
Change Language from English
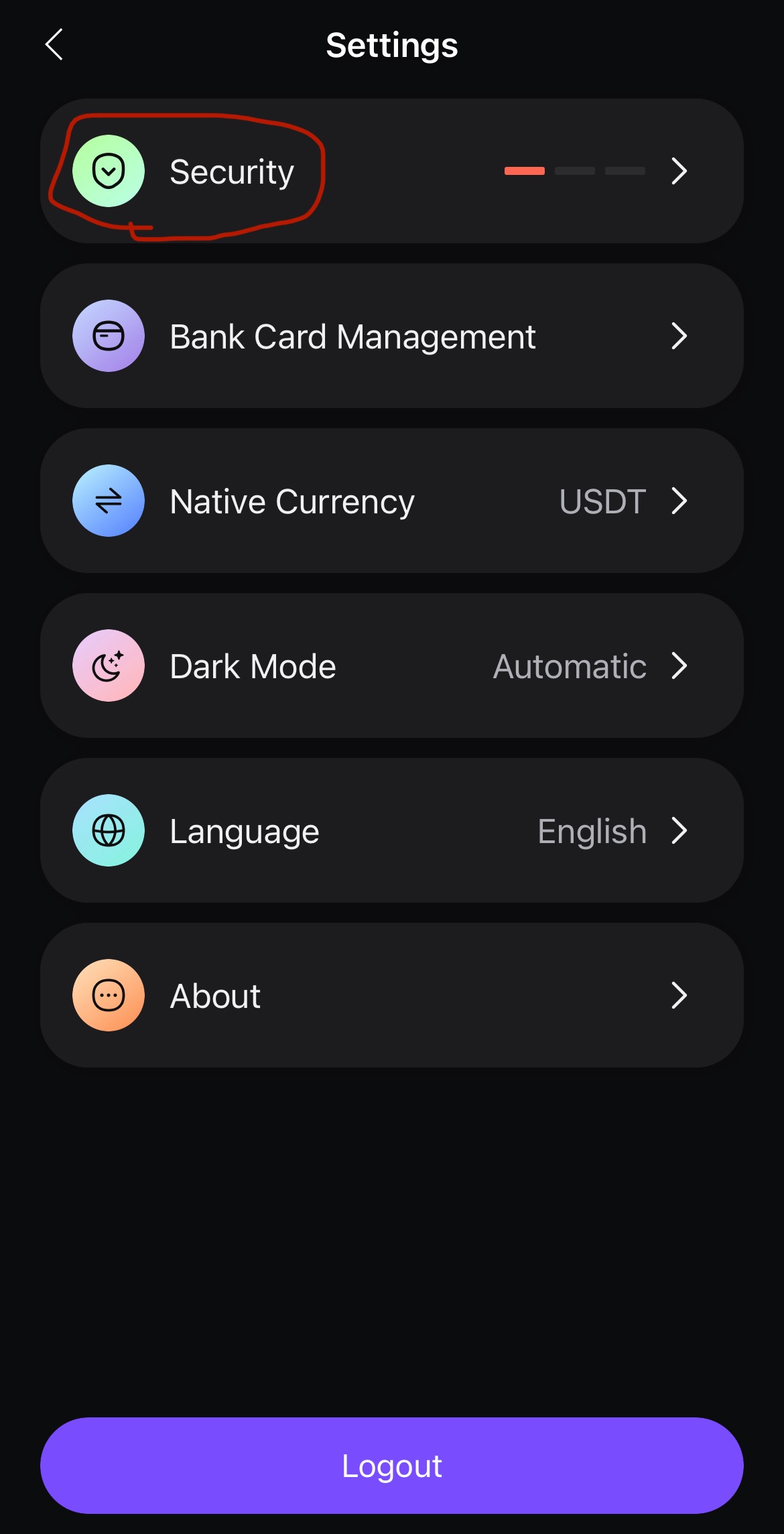coord(392,830)
